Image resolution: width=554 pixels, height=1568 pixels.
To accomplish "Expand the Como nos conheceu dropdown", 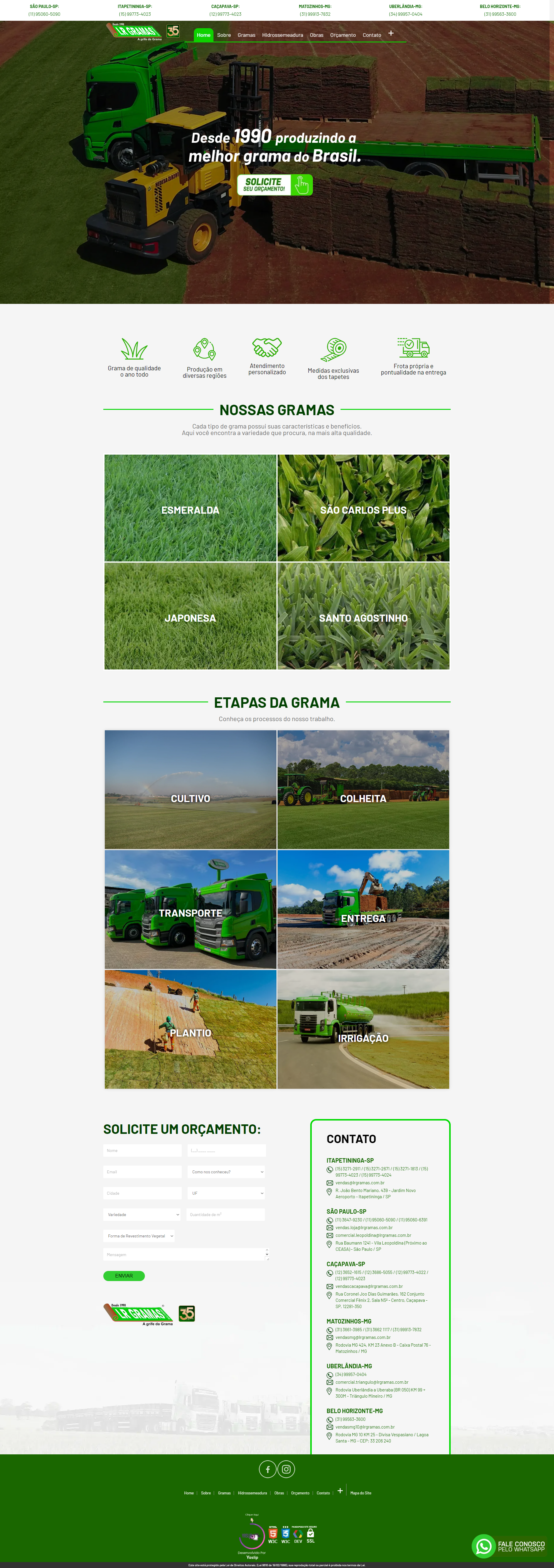I will click(227, 1172).
